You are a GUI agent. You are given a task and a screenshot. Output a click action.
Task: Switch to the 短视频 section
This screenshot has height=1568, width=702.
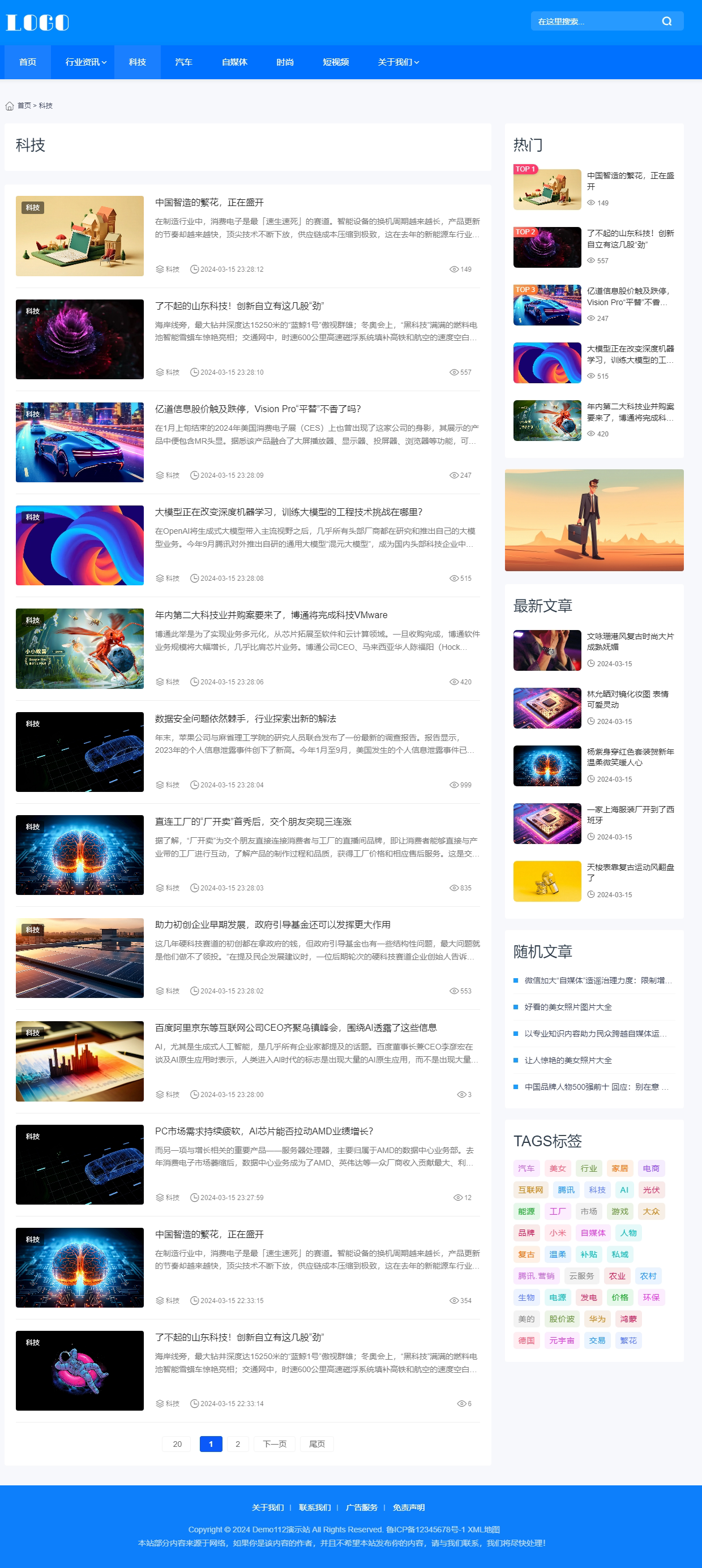click(x=336, y=62)
